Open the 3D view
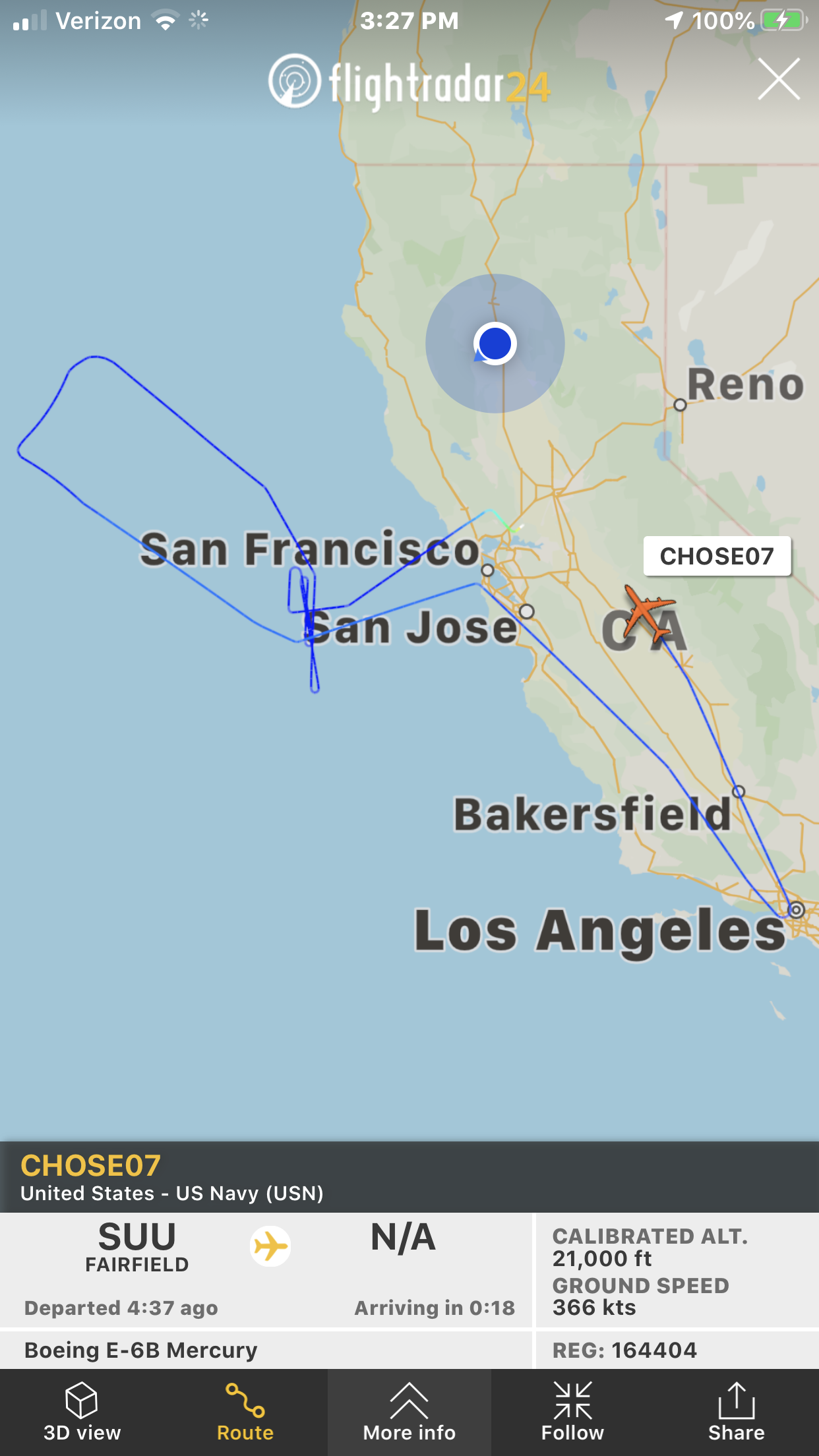 [82, 1412]
